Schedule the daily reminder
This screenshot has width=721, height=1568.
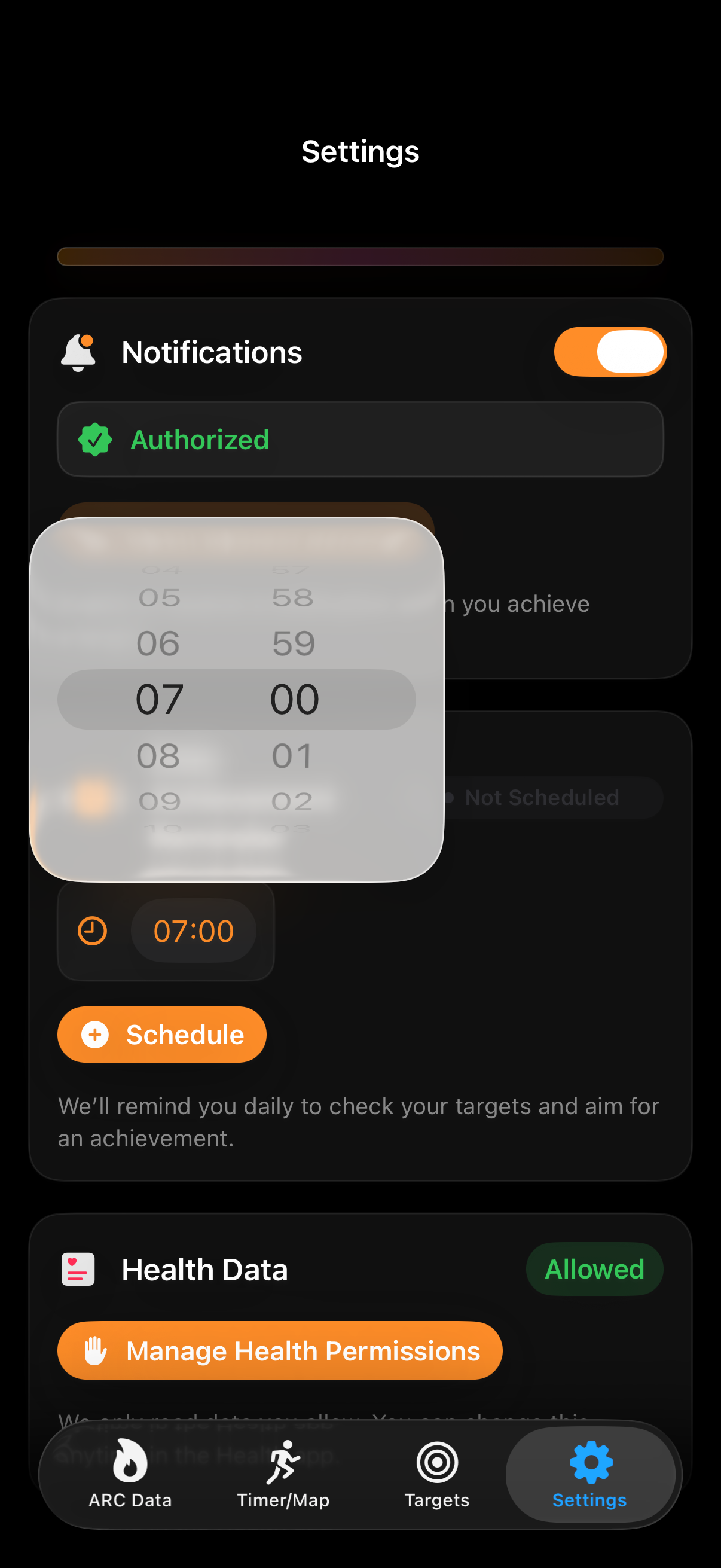(162, 1034)
